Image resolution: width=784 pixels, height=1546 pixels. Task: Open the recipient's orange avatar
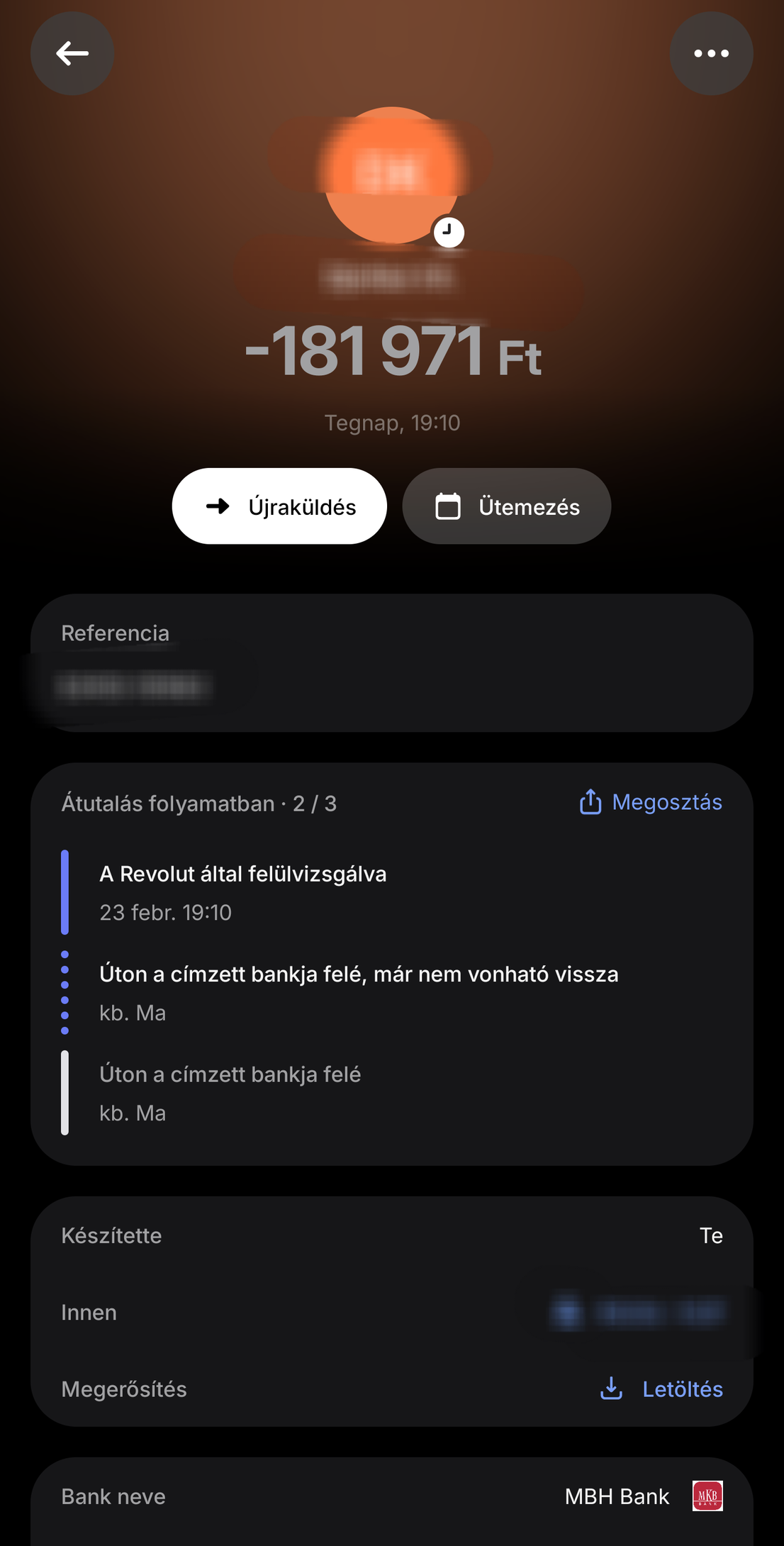point(392,175)
